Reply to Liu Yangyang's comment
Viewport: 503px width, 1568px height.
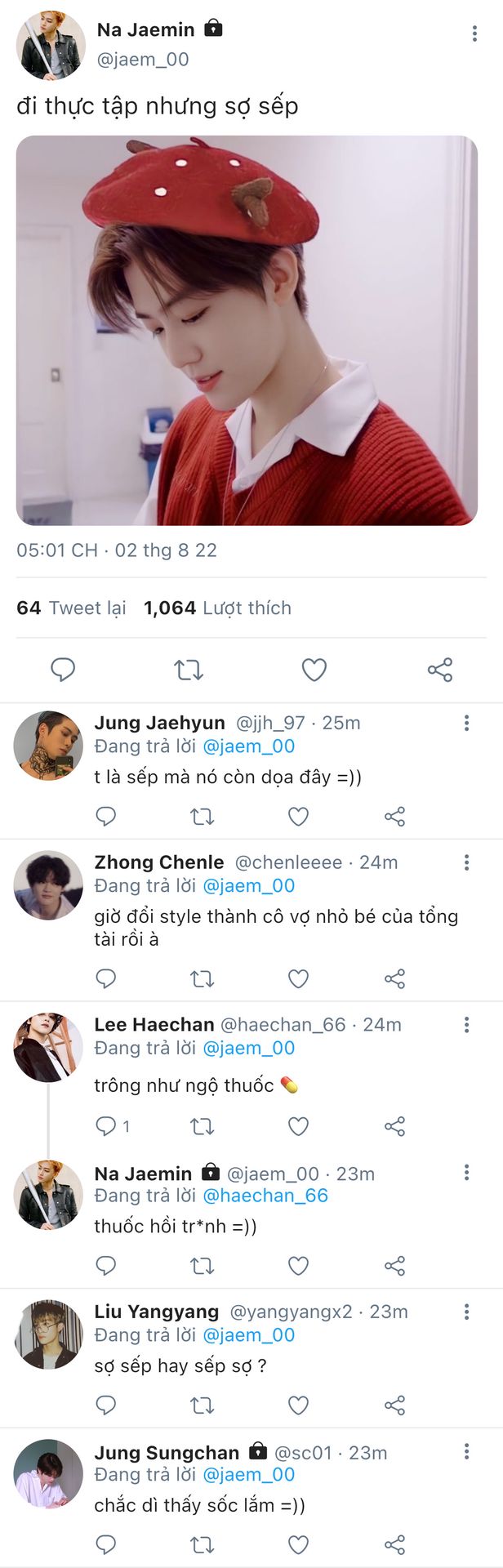coord(106,1405)
